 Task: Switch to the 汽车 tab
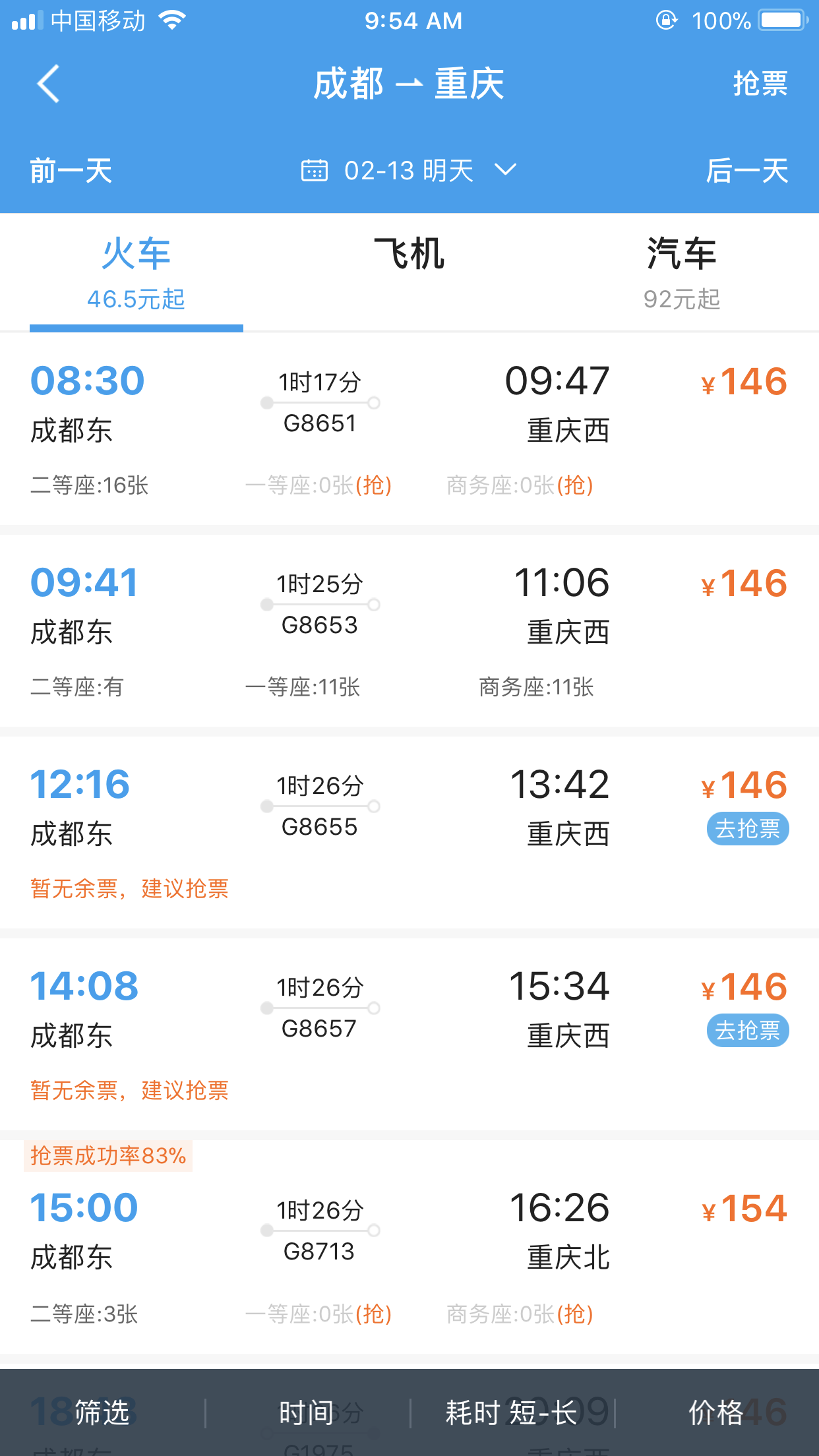click(682, 272)
